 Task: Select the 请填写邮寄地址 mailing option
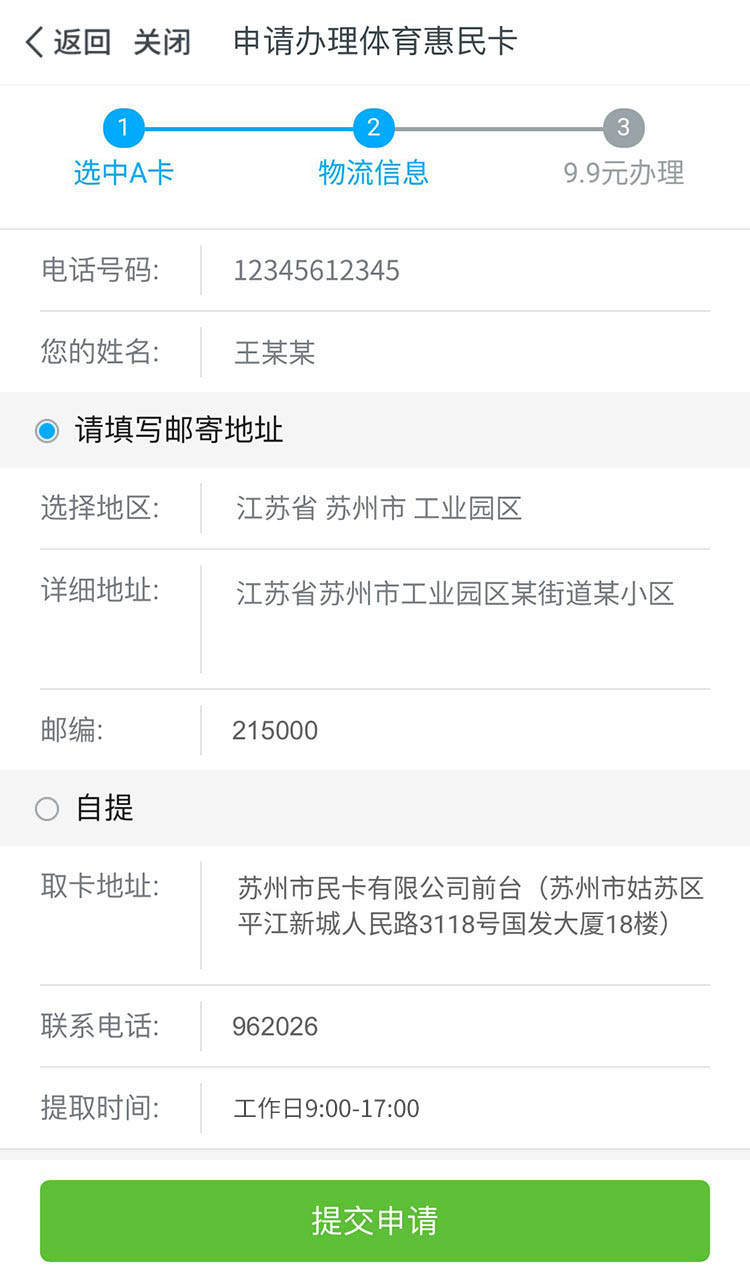coord(47,431)
